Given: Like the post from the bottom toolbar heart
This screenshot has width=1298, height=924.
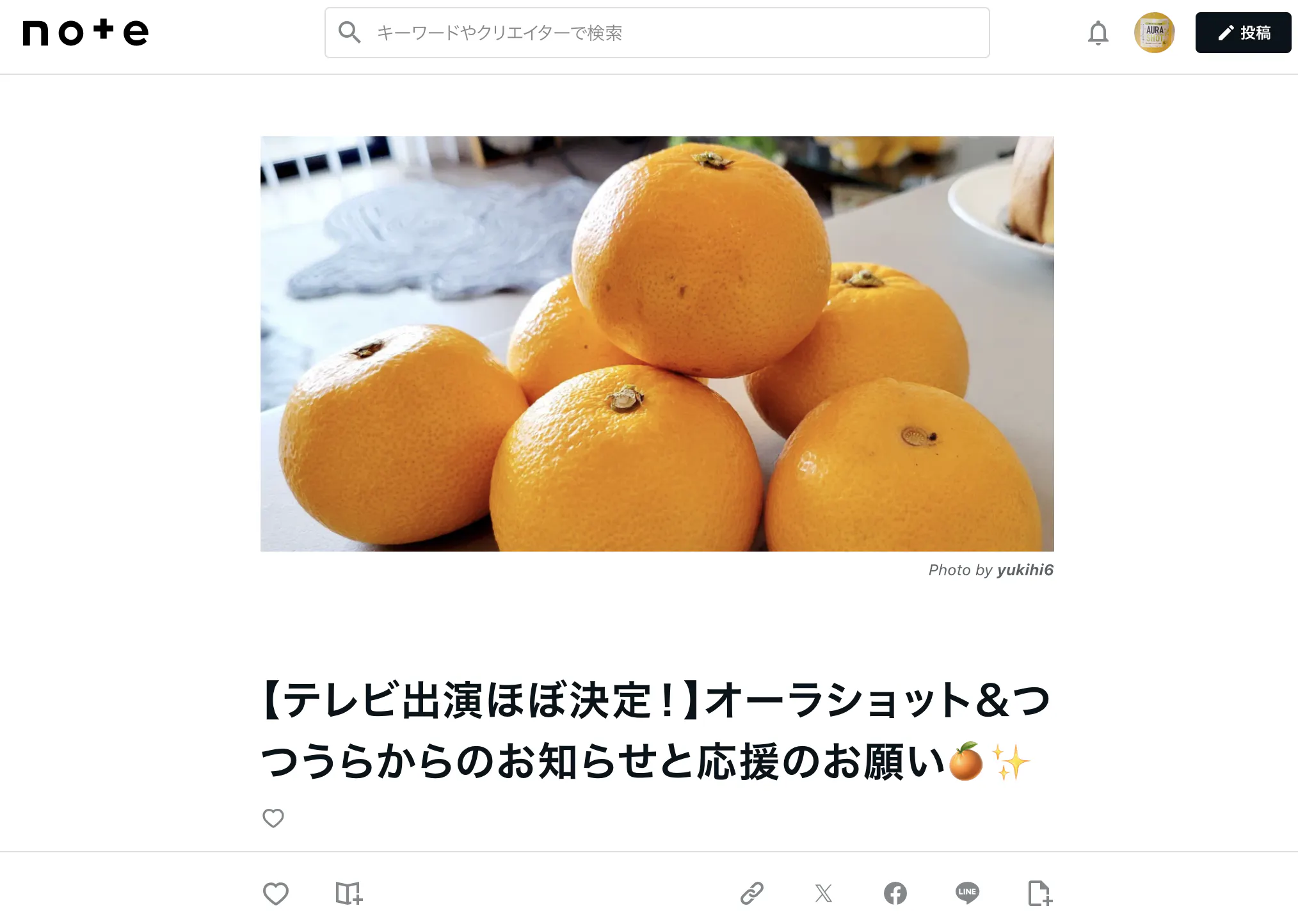Looking at the screenshot, I should [276, 893].
